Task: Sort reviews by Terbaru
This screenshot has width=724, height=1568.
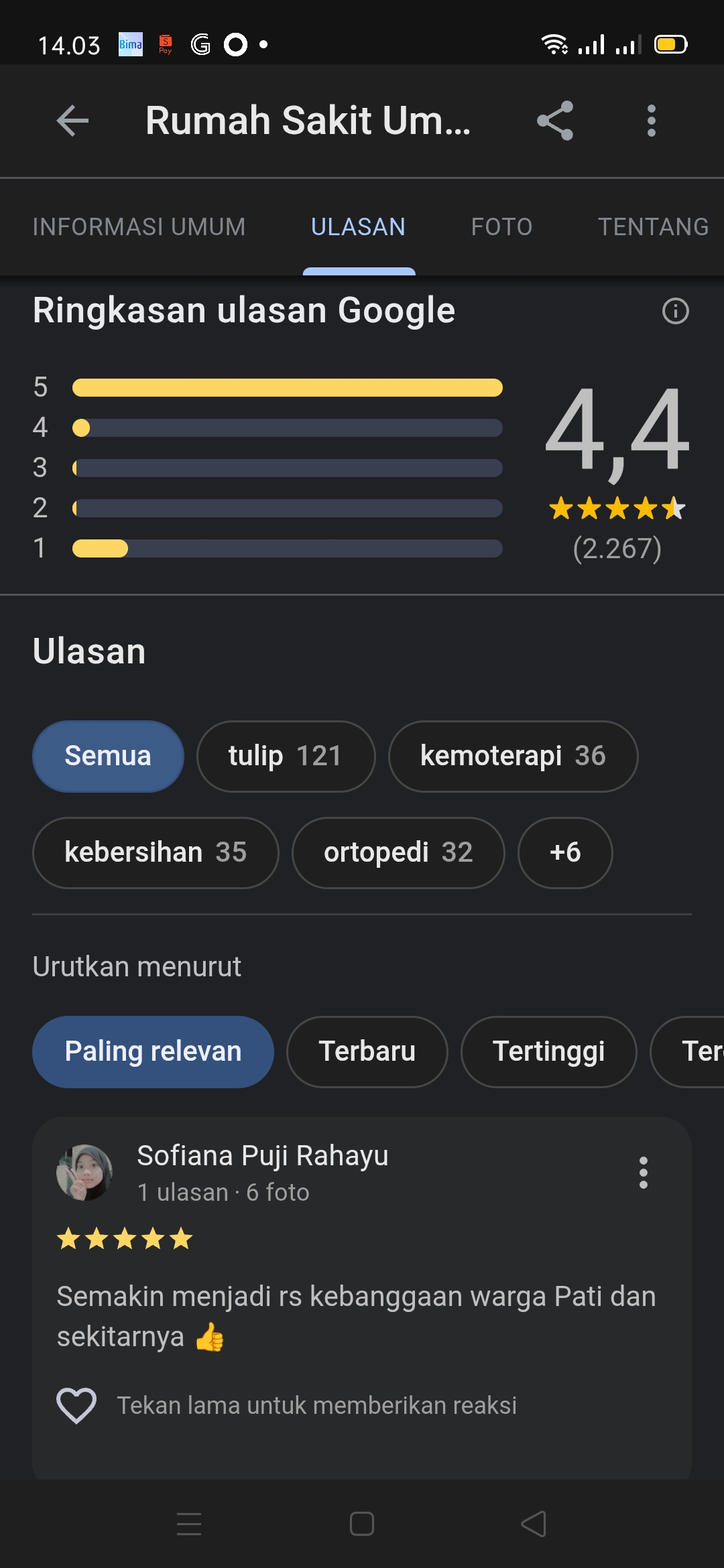Action: (x=367, y=1051)
